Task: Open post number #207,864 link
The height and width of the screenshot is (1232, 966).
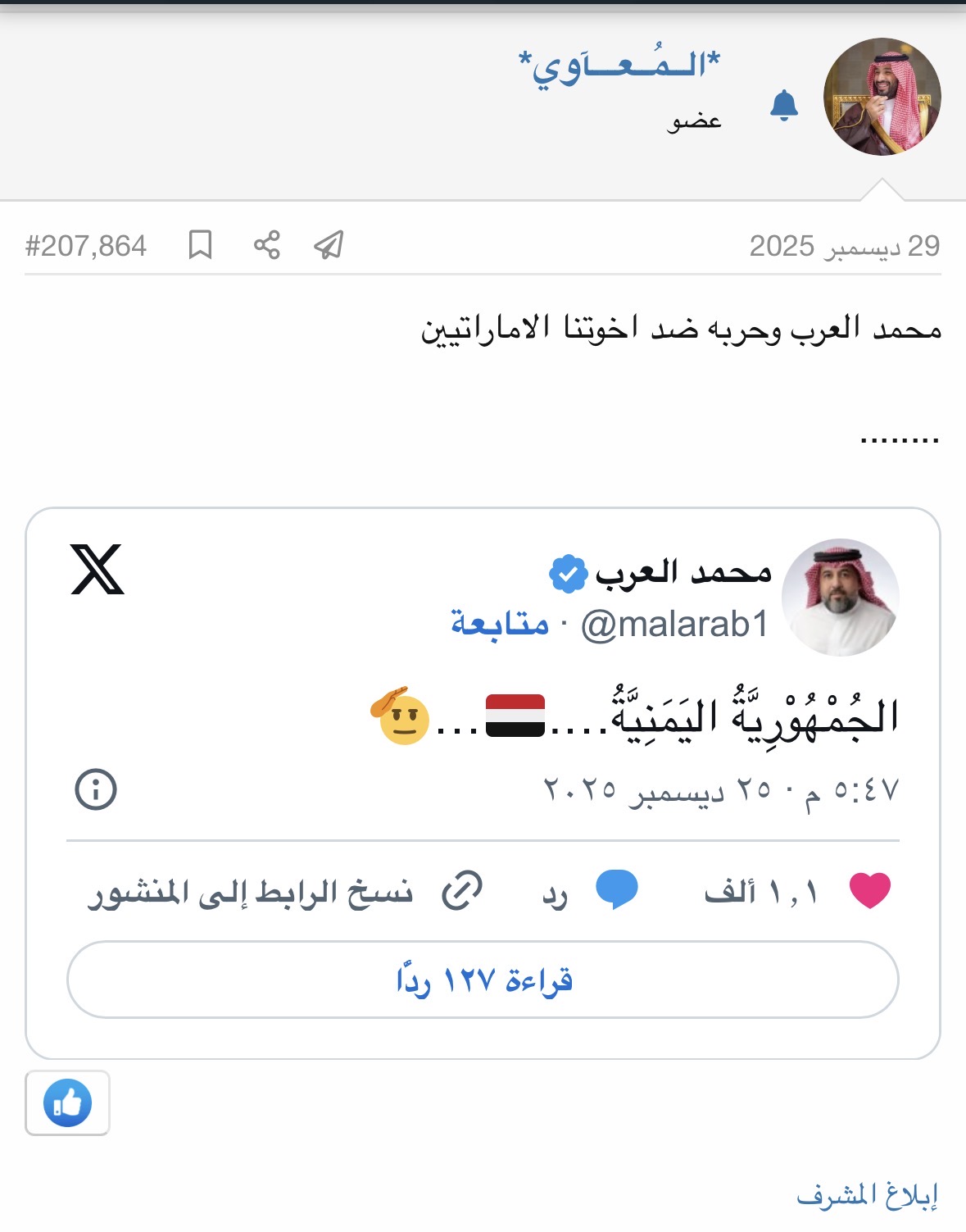Action: coord(86,246)
